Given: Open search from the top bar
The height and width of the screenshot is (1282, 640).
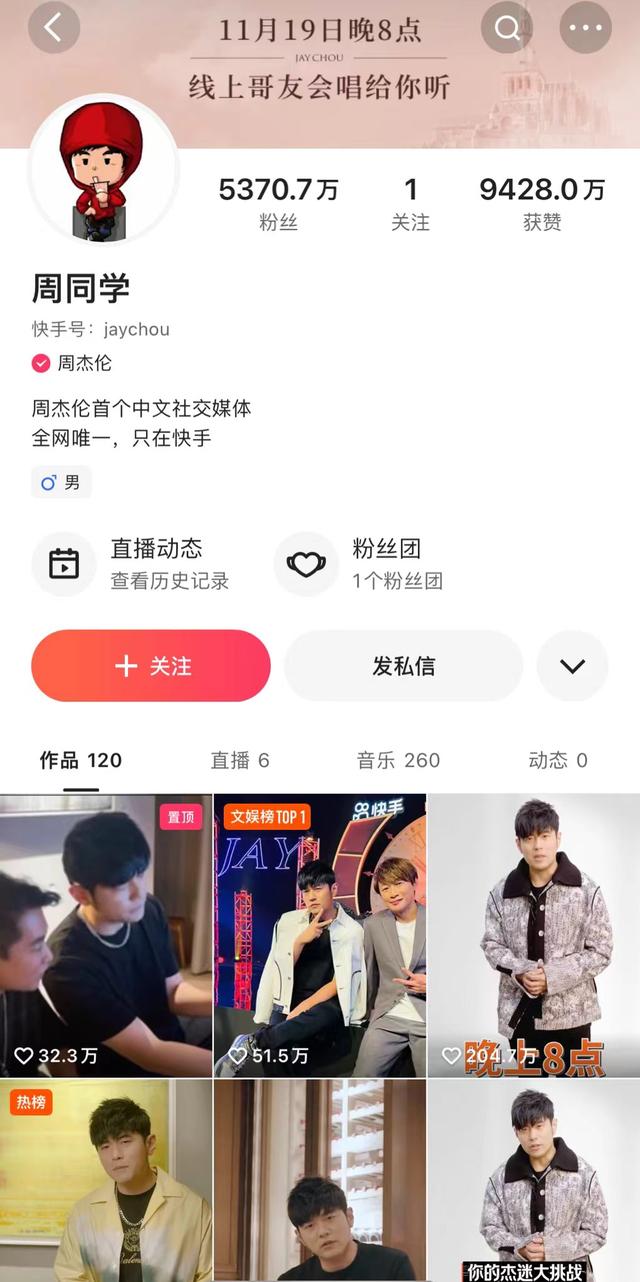Looking at the screenshot, I should click(507, 28).
